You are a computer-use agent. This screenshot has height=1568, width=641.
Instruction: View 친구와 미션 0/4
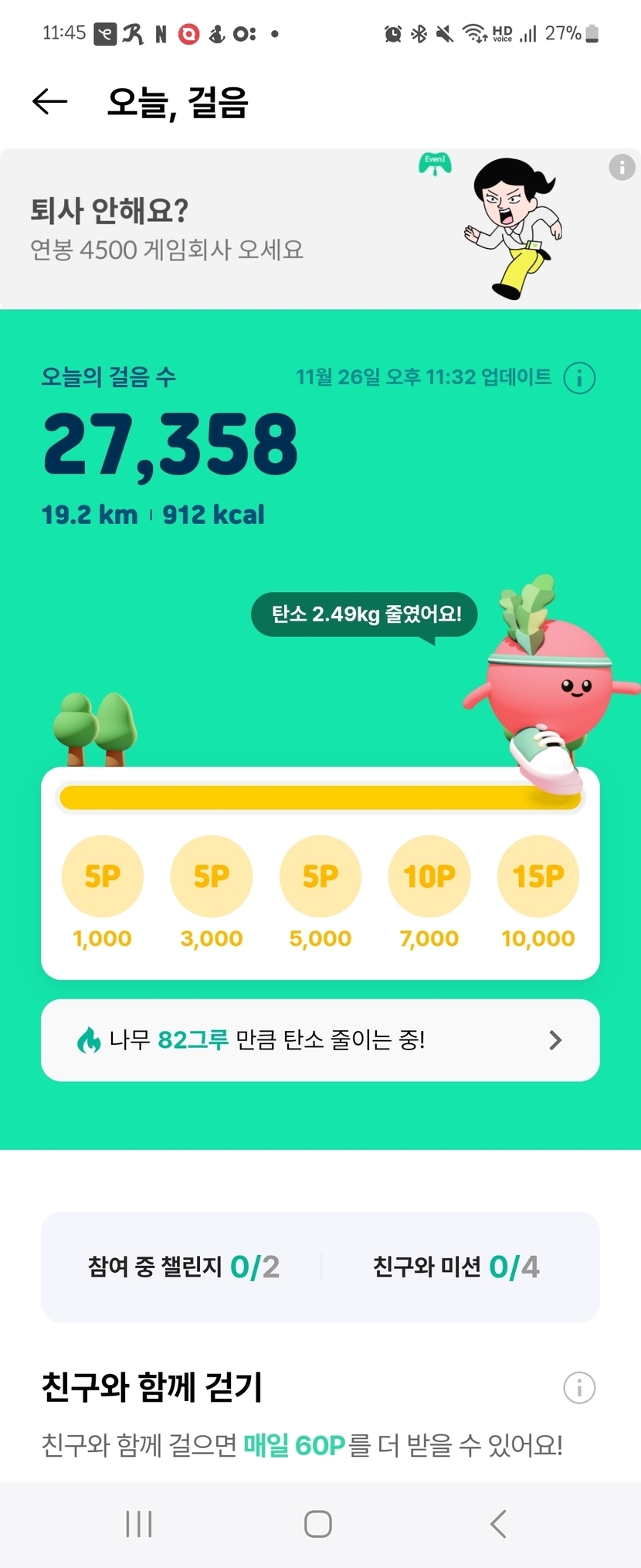[x=456, y=1267]
